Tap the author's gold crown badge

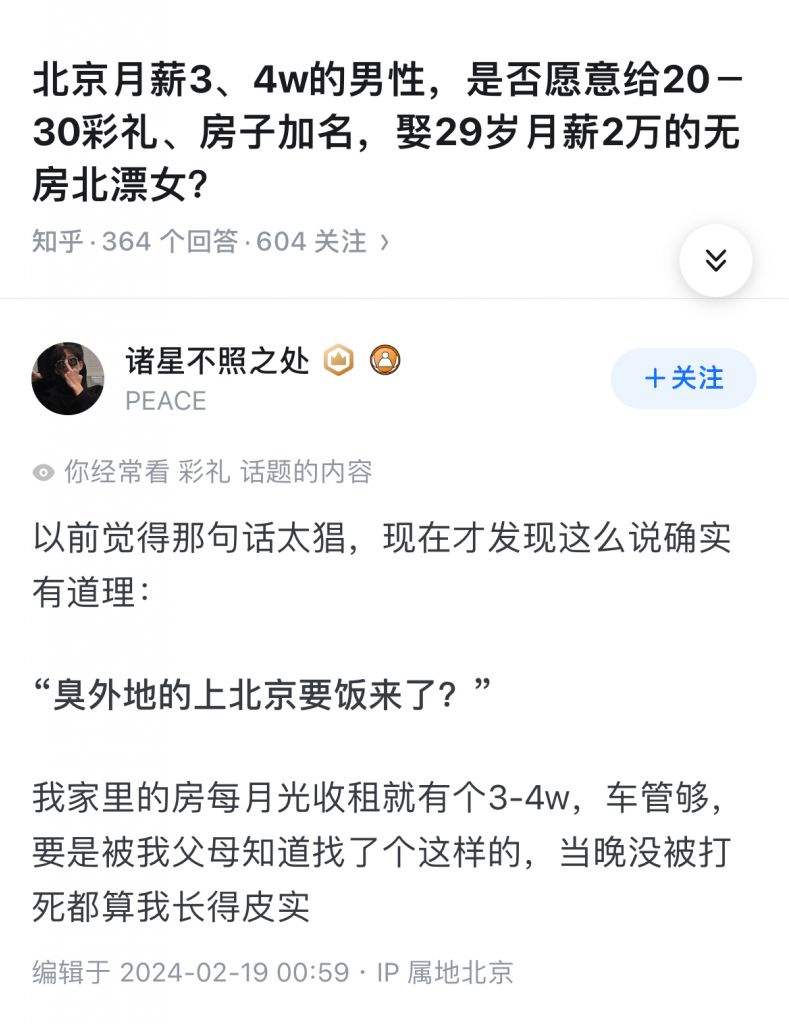pos(339,360)
